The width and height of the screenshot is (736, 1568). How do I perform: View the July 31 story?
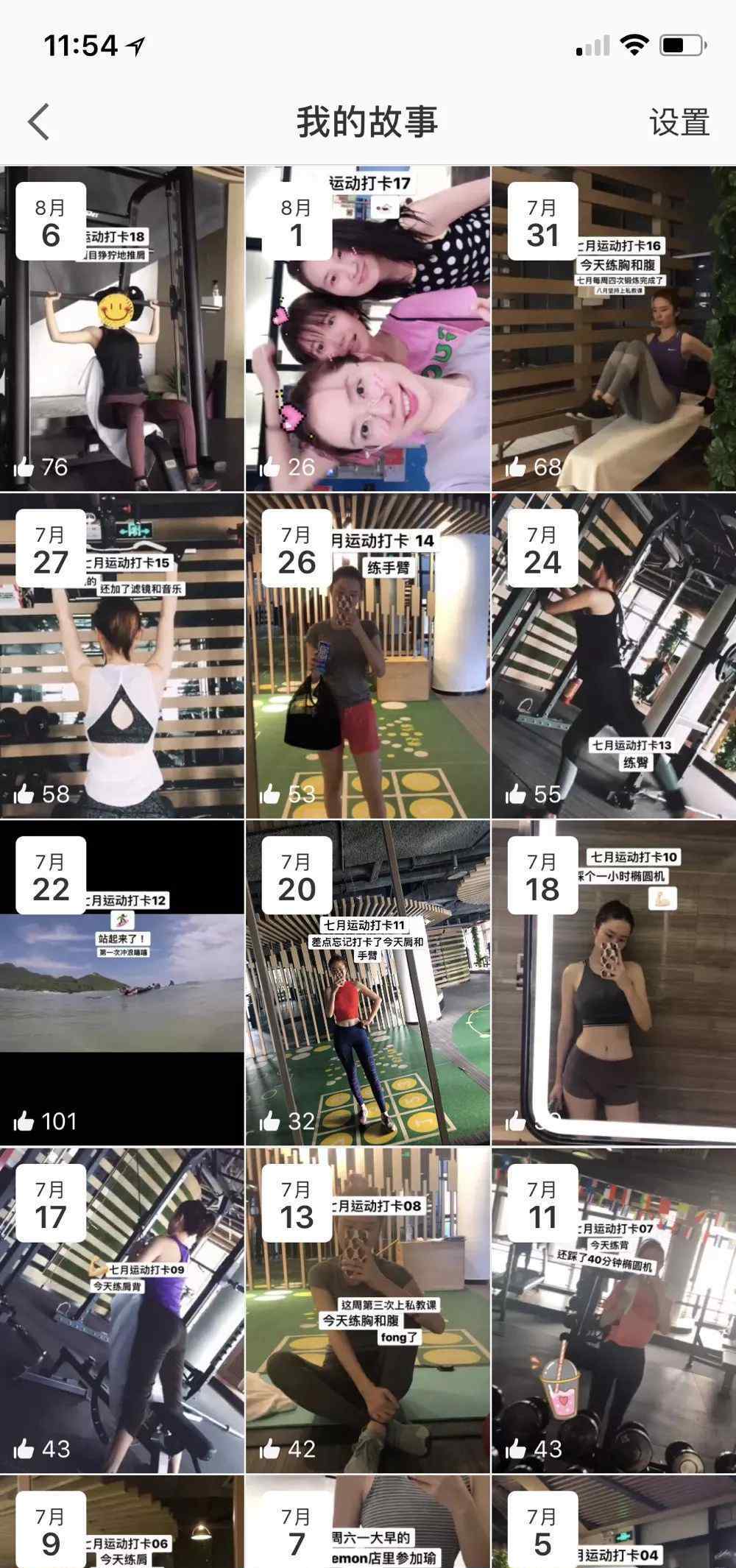click(x=613, y=329)
